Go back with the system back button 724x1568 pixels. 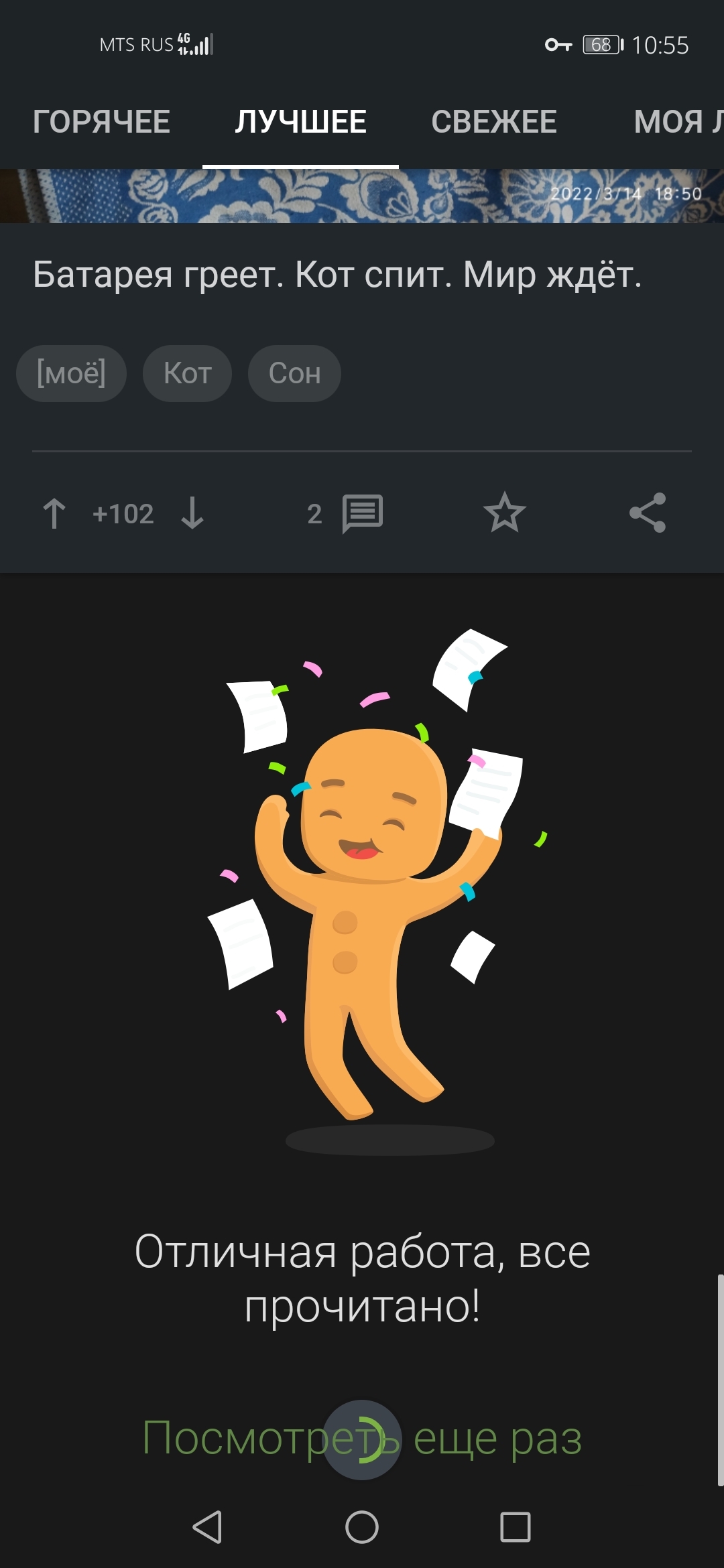[206, 1527]
